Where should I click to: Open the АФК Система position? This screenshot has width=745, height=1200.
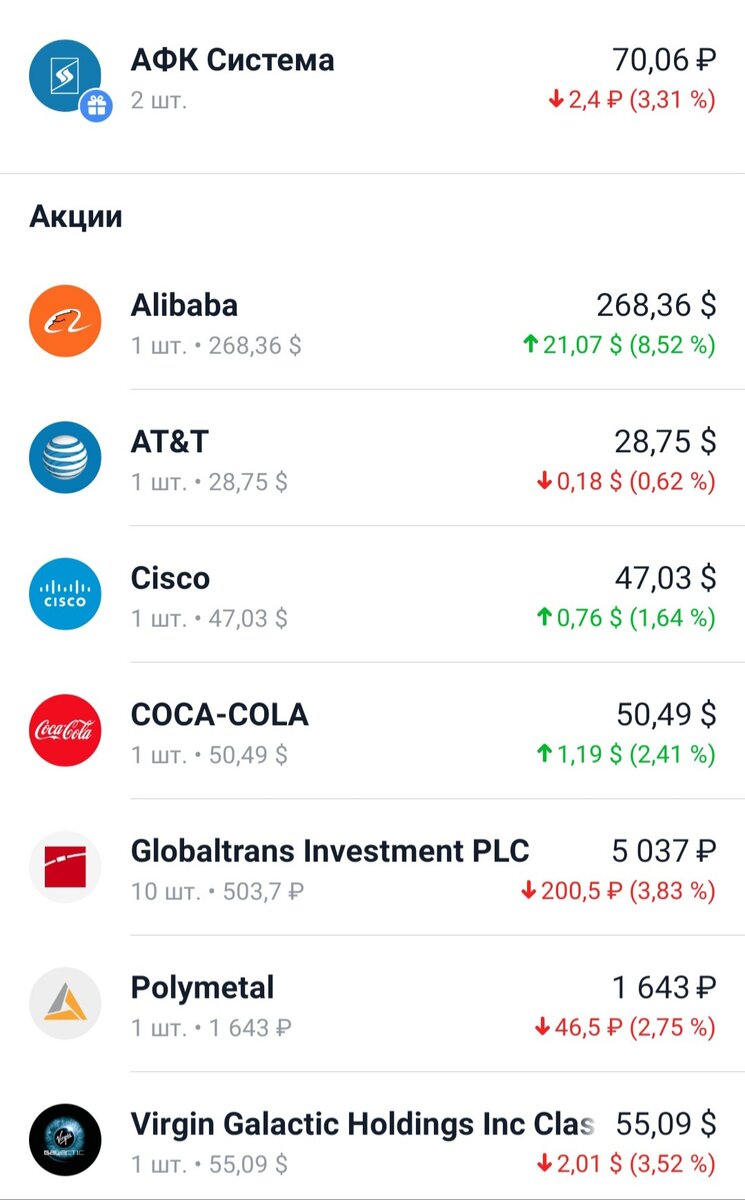[372, 78]
